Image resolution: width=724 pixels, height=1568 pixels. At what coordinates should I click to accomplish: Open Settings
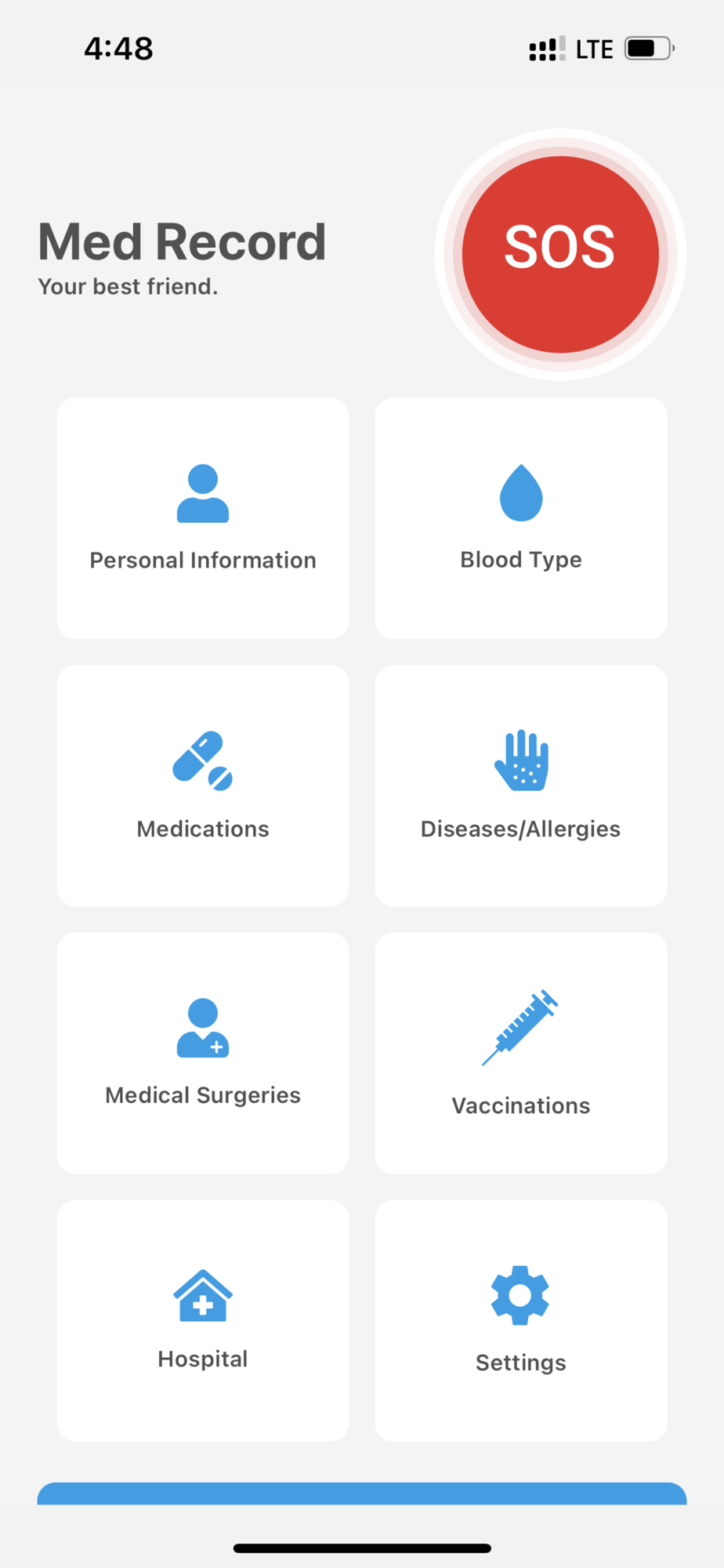pos(521,1320)
